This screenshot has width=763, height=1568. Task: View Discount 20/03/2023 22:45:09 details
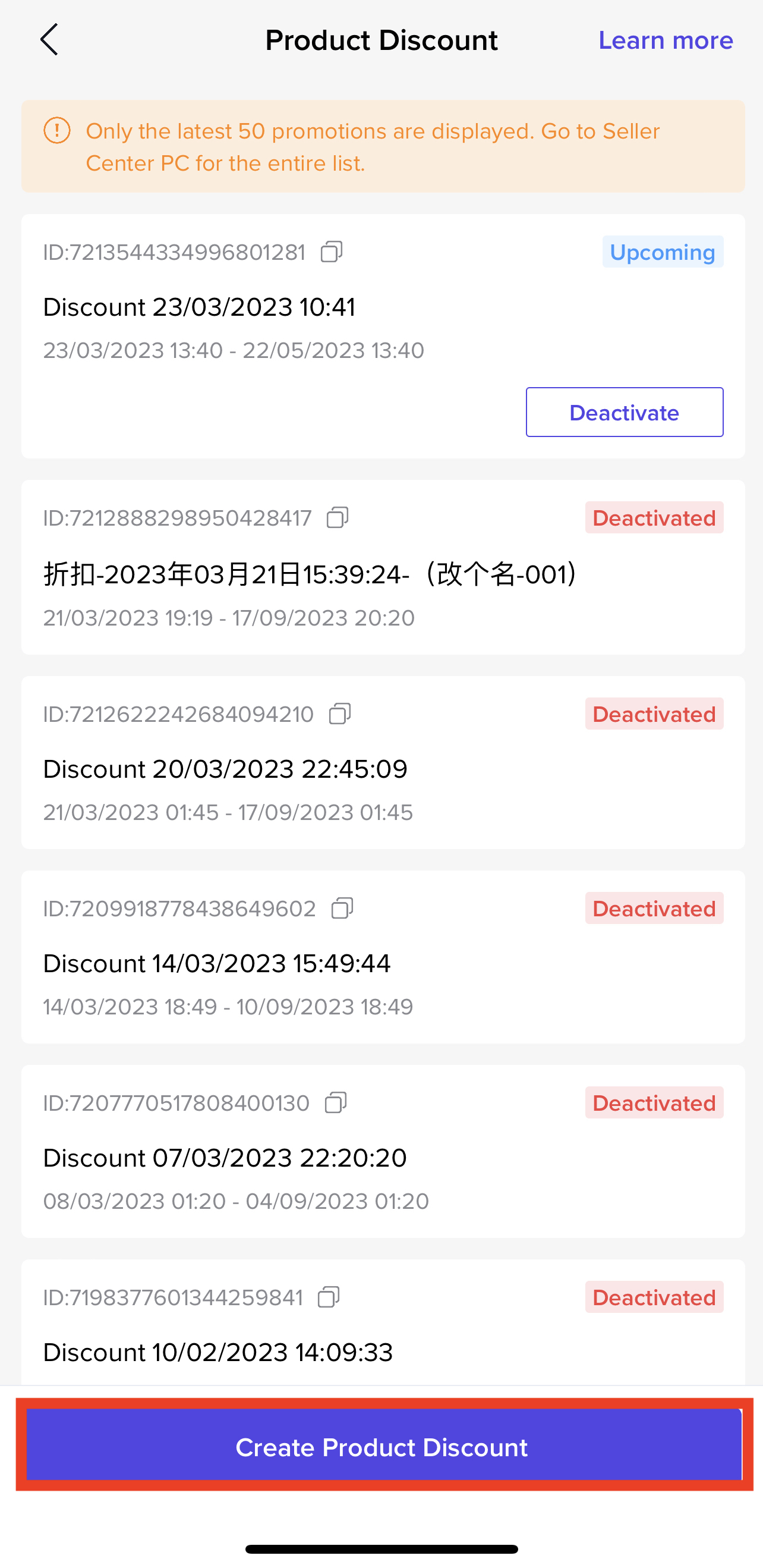click(225, 769)
